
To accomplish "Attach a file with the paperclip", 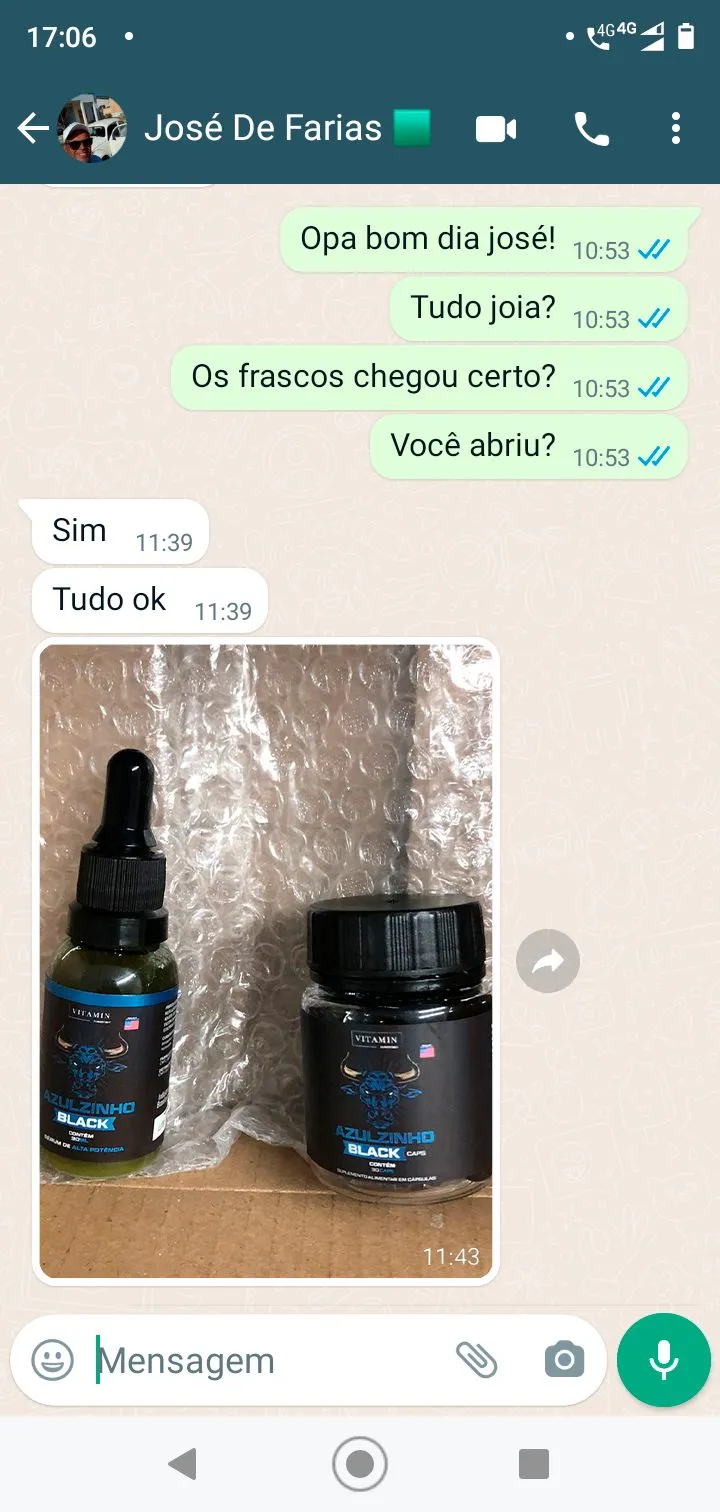I will 476,1360.
